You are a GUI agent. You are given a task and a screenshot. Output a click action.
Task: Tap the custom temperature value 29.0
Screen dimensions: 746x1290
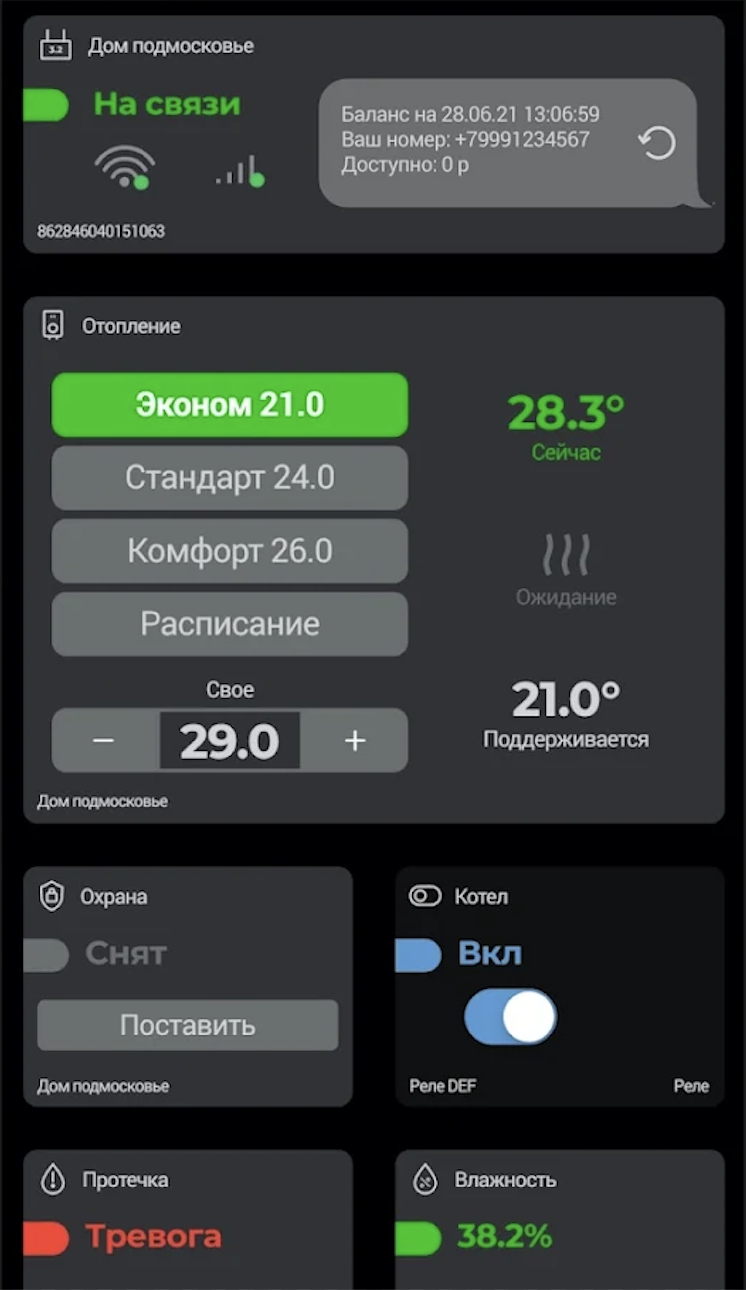click(x=229, y=741)
